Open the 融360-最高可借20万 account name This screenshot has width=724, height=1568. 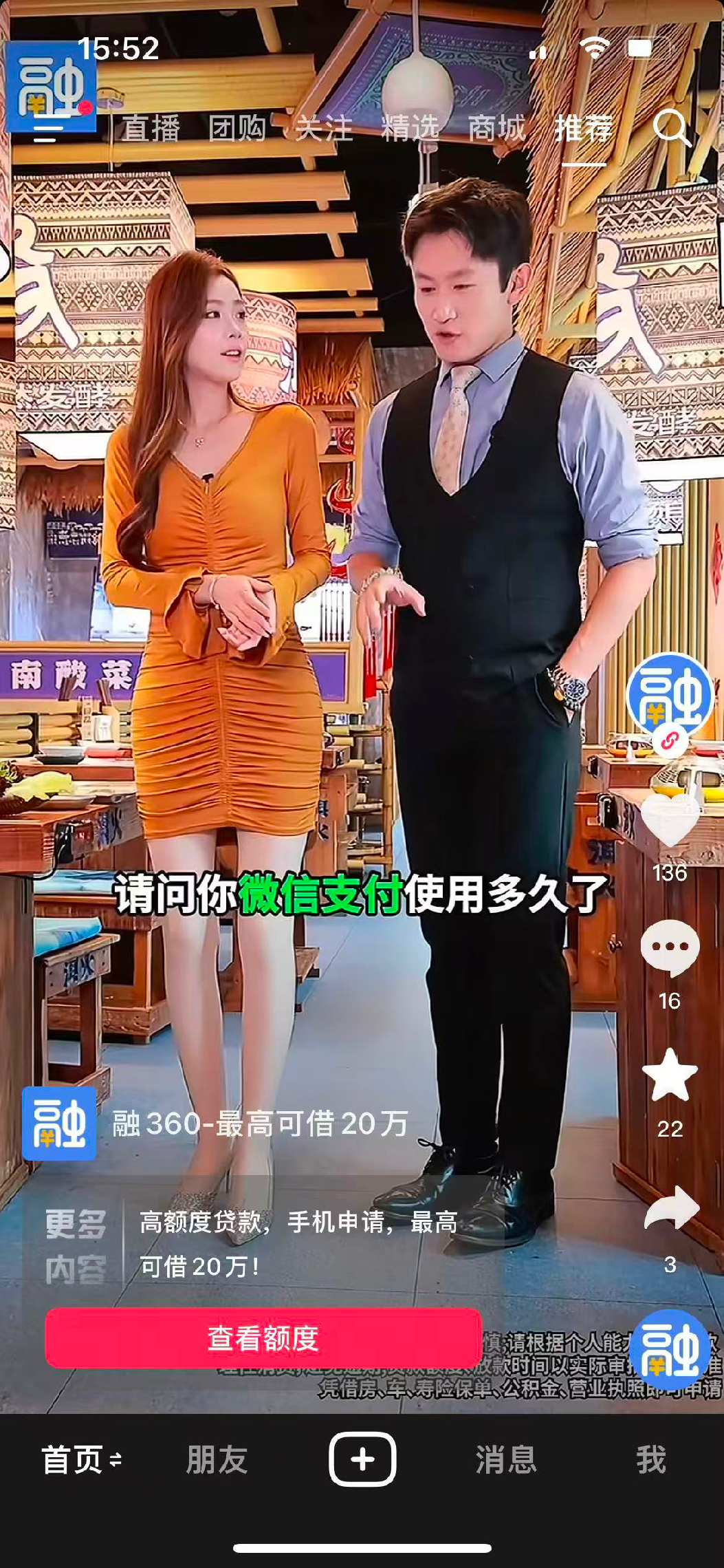pos(260,1124)
